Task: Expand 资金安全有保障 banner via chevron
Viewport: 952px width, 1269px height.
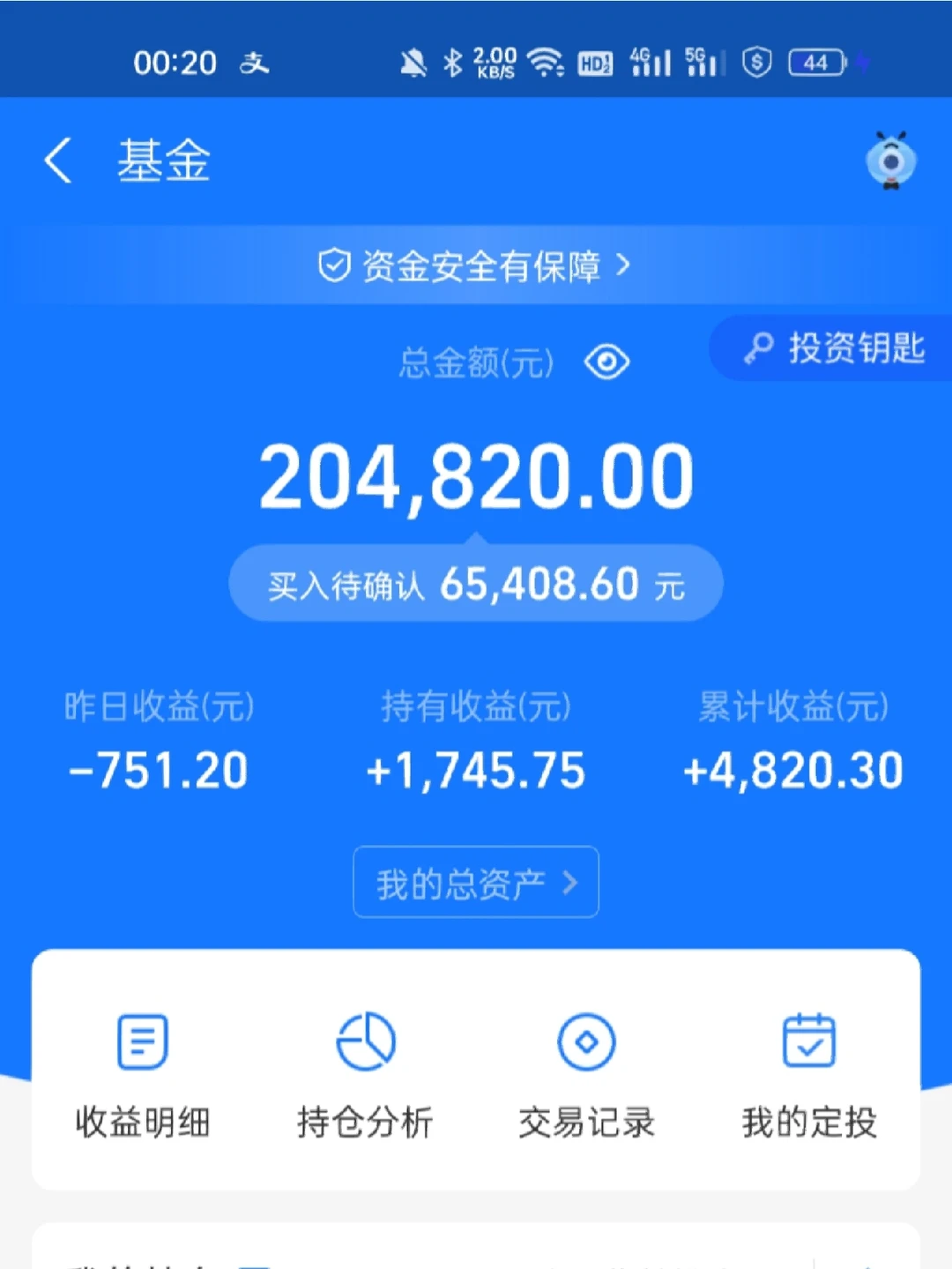Action: pos(626,265)
